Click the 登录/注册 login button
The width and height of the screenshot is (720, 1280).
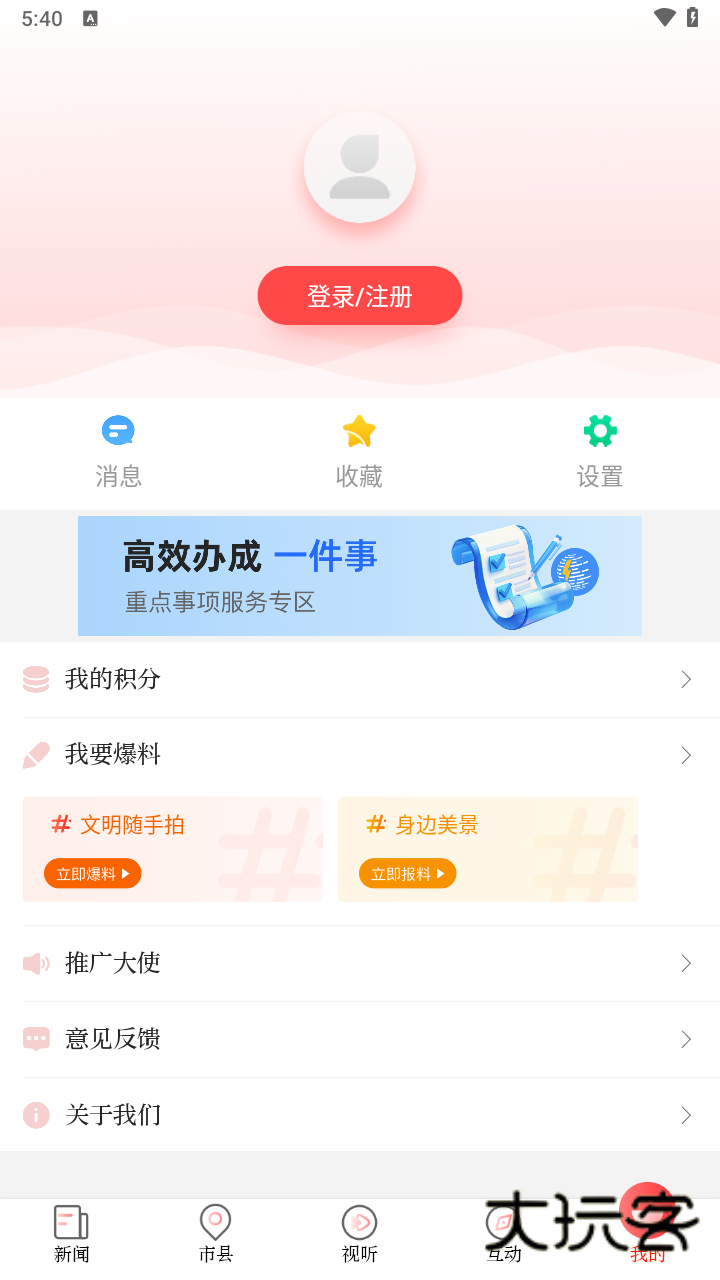click(x=359, y=295)
